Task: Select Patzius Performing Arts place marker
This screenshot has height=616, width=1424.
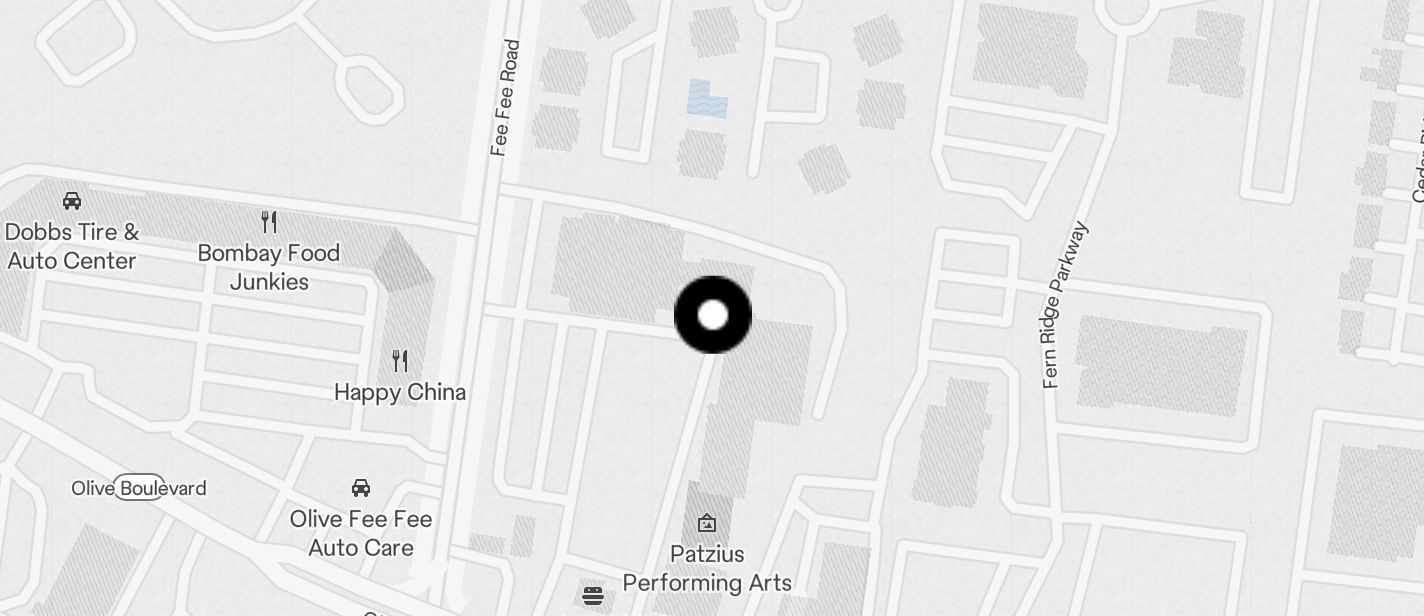Action: pyautogui.click(x=706, y=522)
